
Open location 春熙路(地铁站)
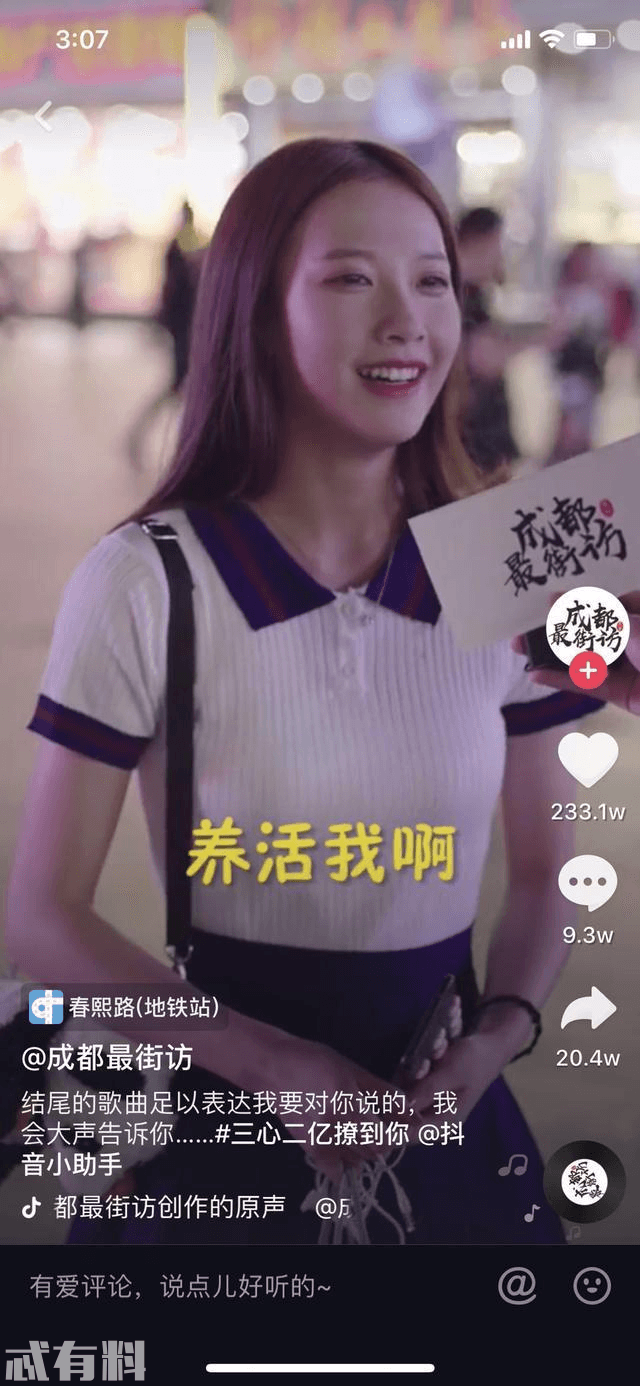[125, 1007]
